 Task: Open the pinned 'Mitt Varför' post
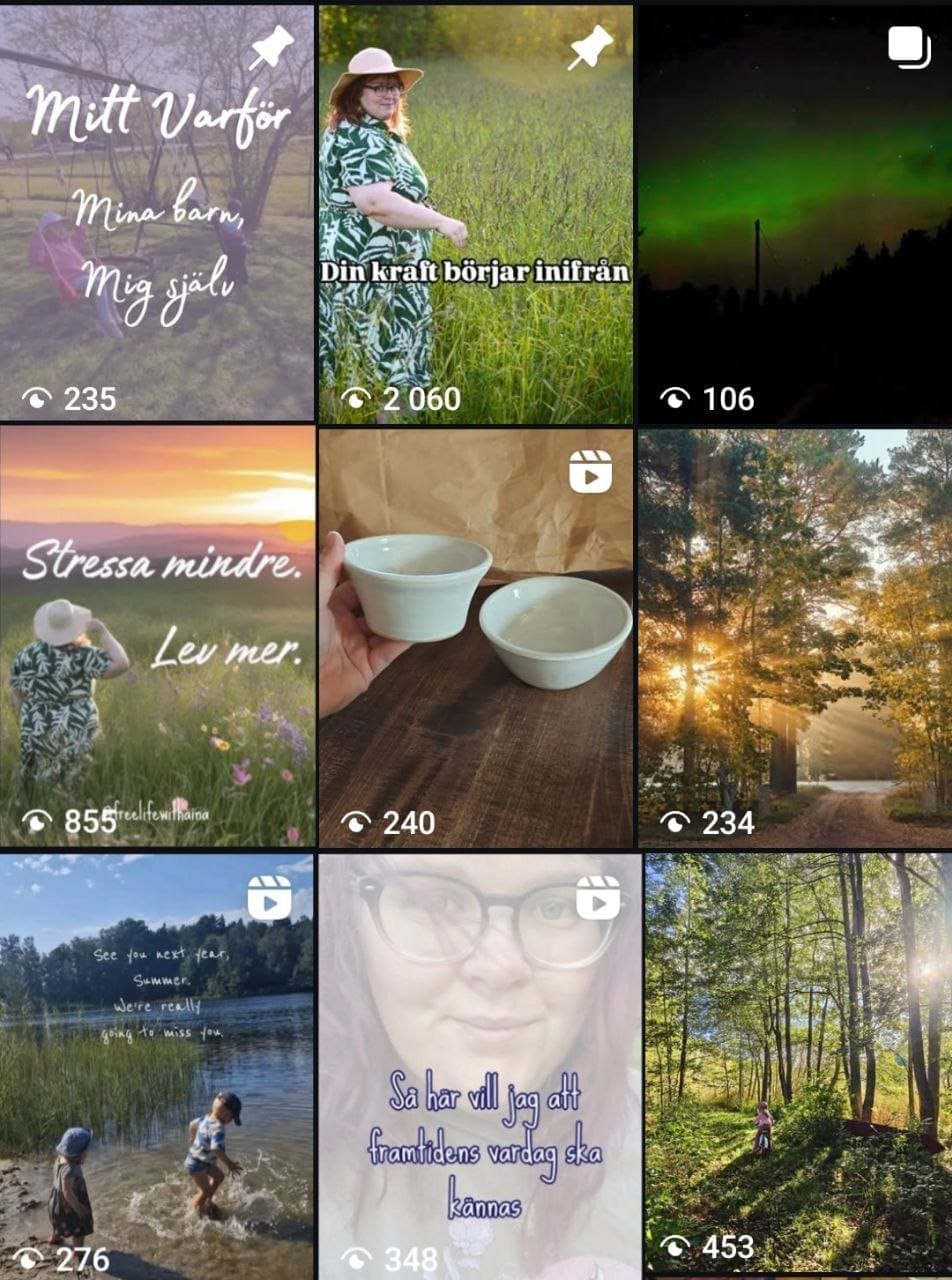(157, 213)
